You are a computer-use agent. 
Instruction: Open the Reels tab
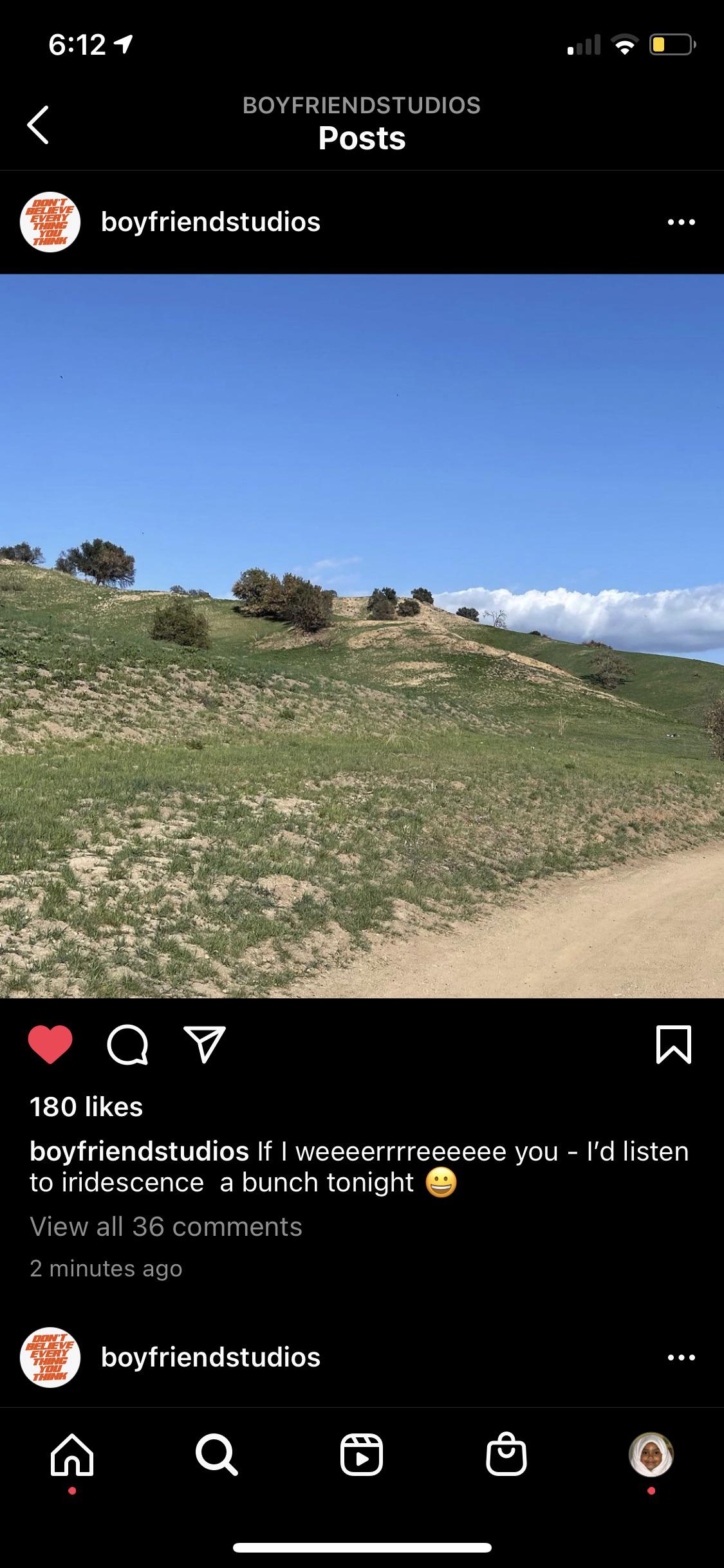click(362, 1455)
